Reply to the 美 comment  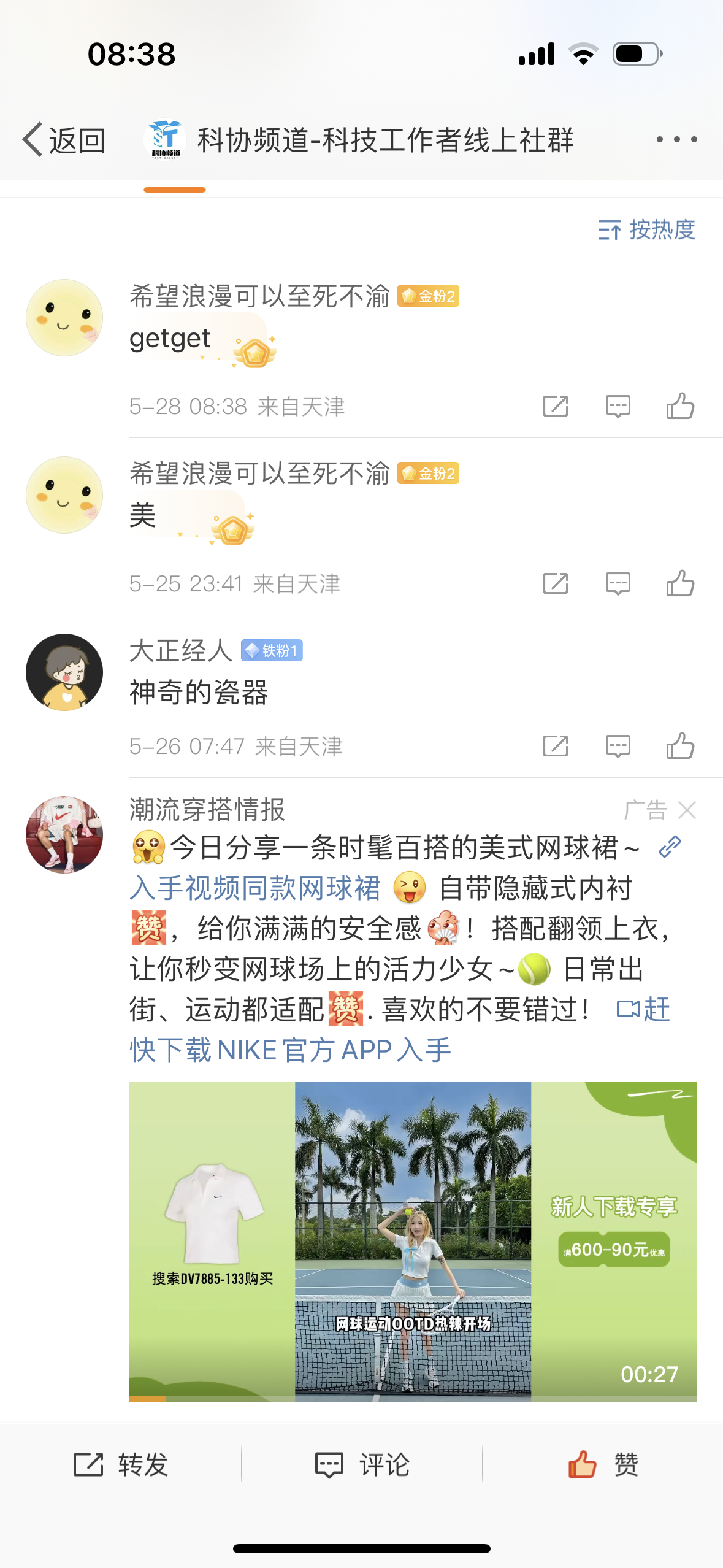618,583
